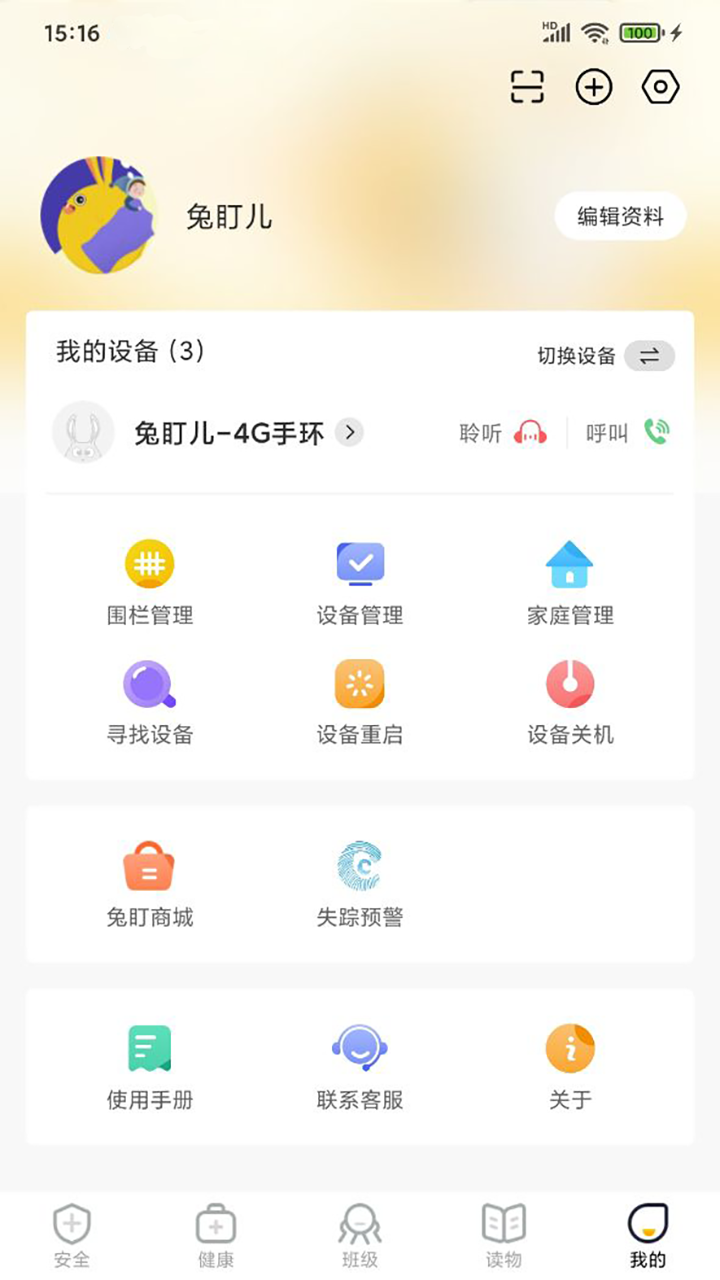Tap the plus icon to add device

593,87
